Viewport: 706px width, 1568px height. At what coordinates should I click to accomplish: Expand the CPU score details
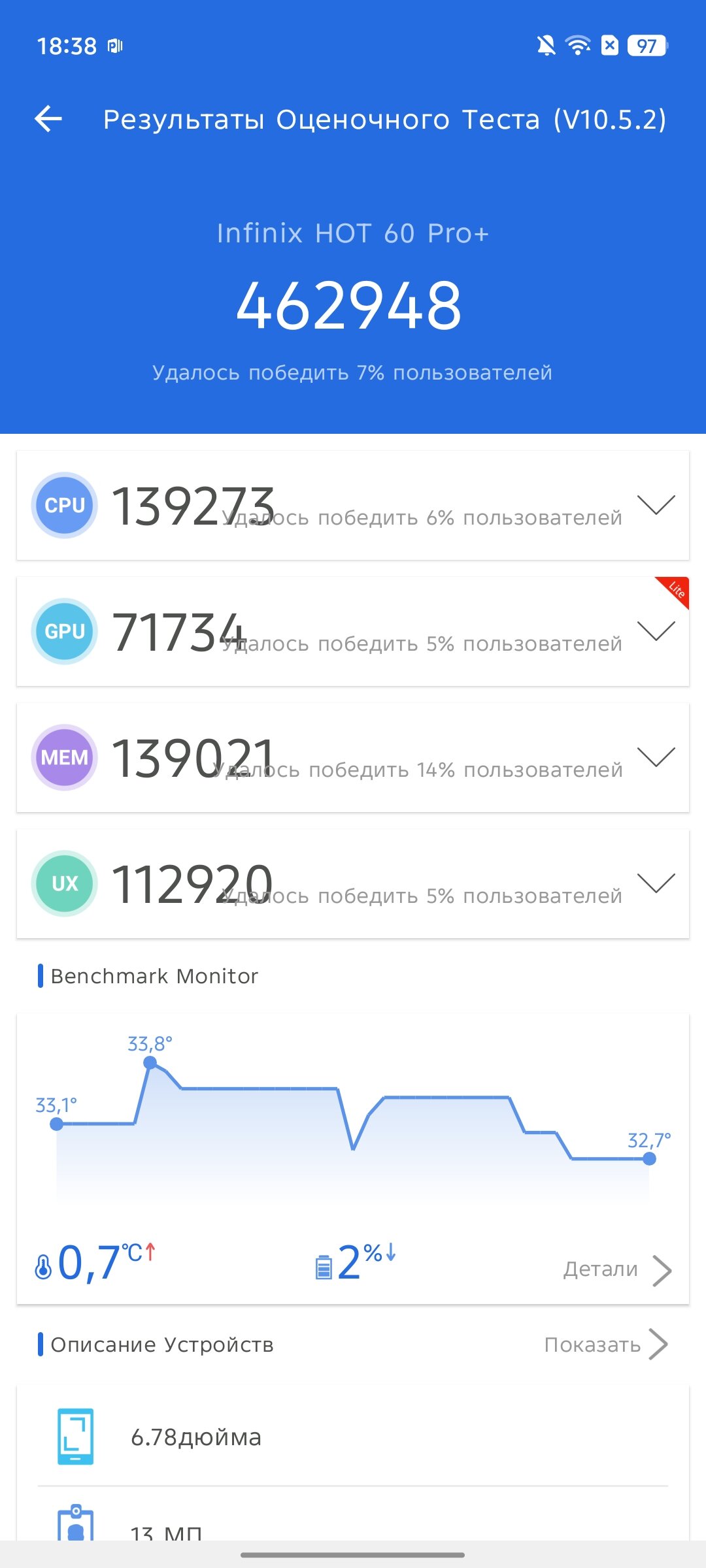[x=656, y=505]
